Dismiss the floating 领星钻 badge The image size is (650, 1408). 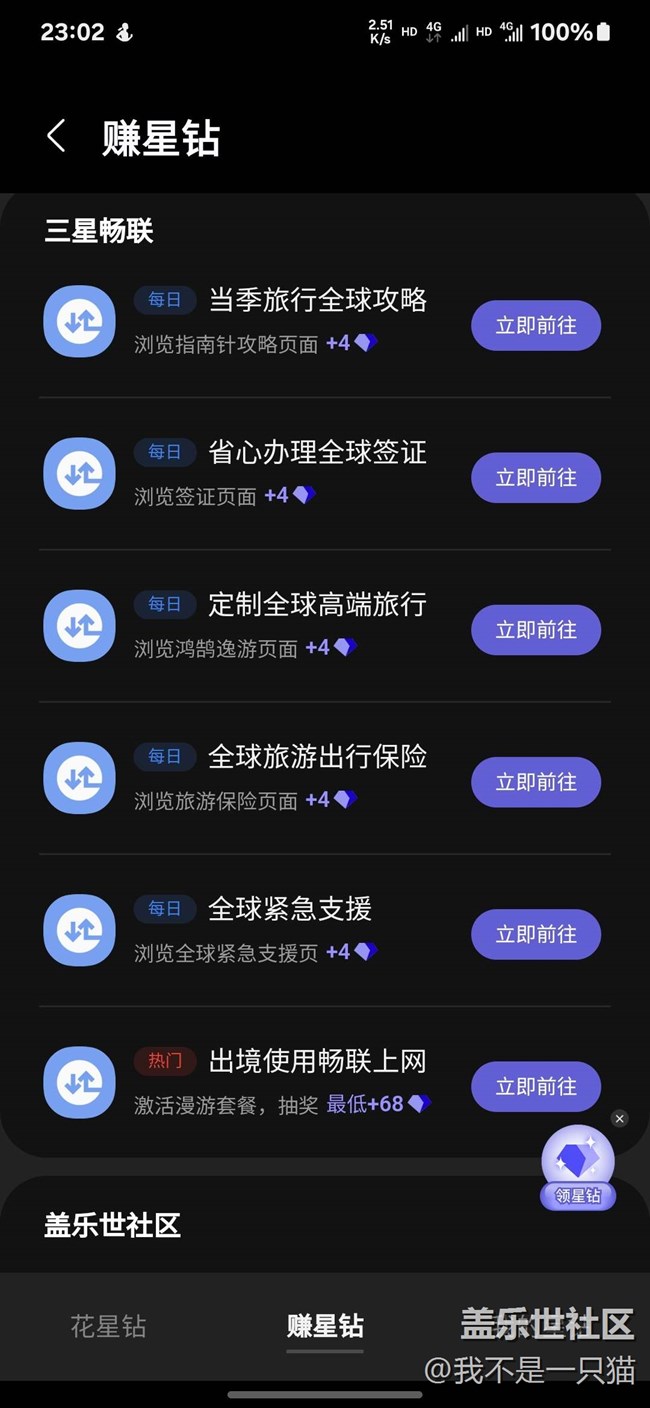click(x=620, y=1118)
